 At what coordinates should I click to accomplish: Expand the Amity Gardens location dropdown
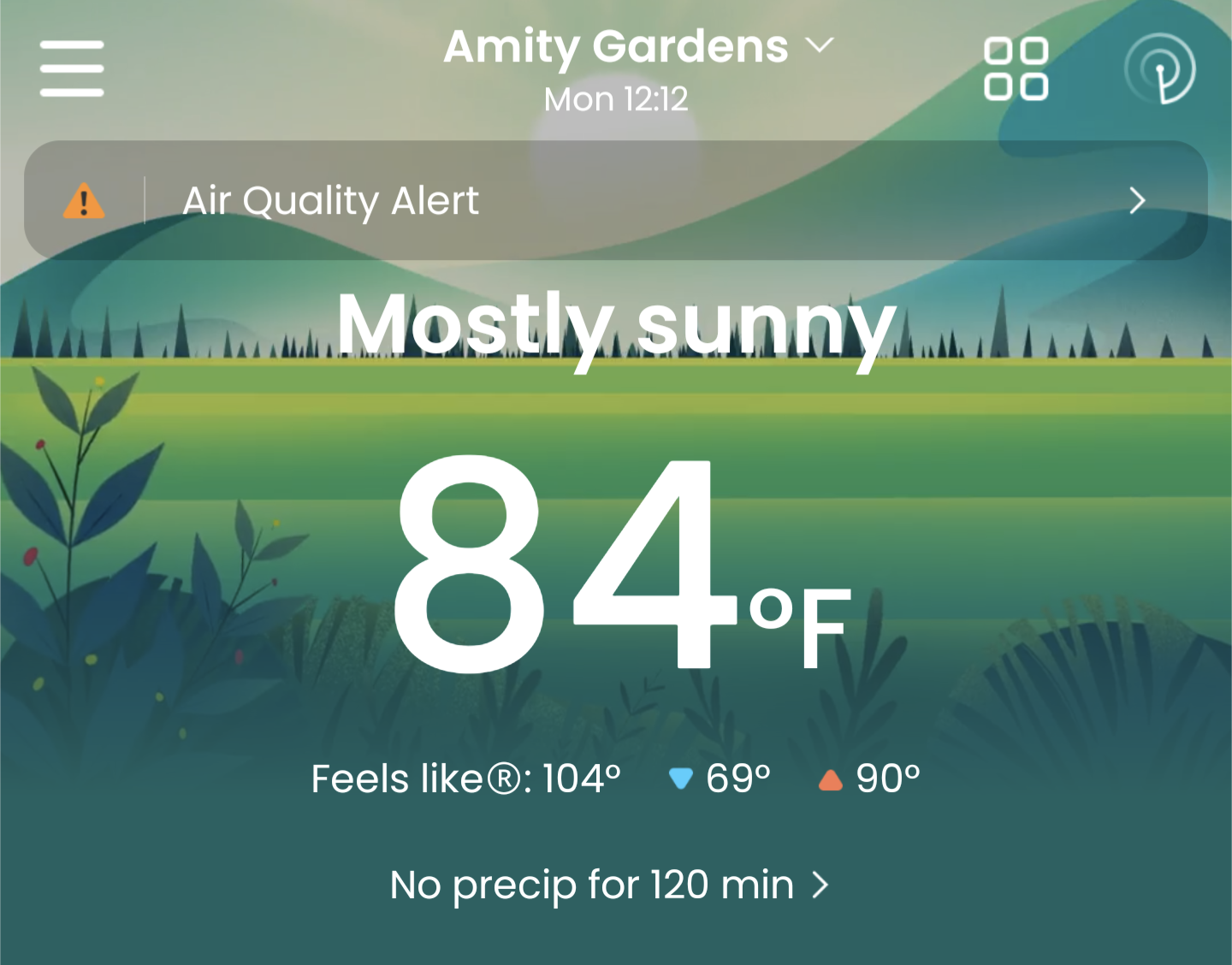pos(637,47)
